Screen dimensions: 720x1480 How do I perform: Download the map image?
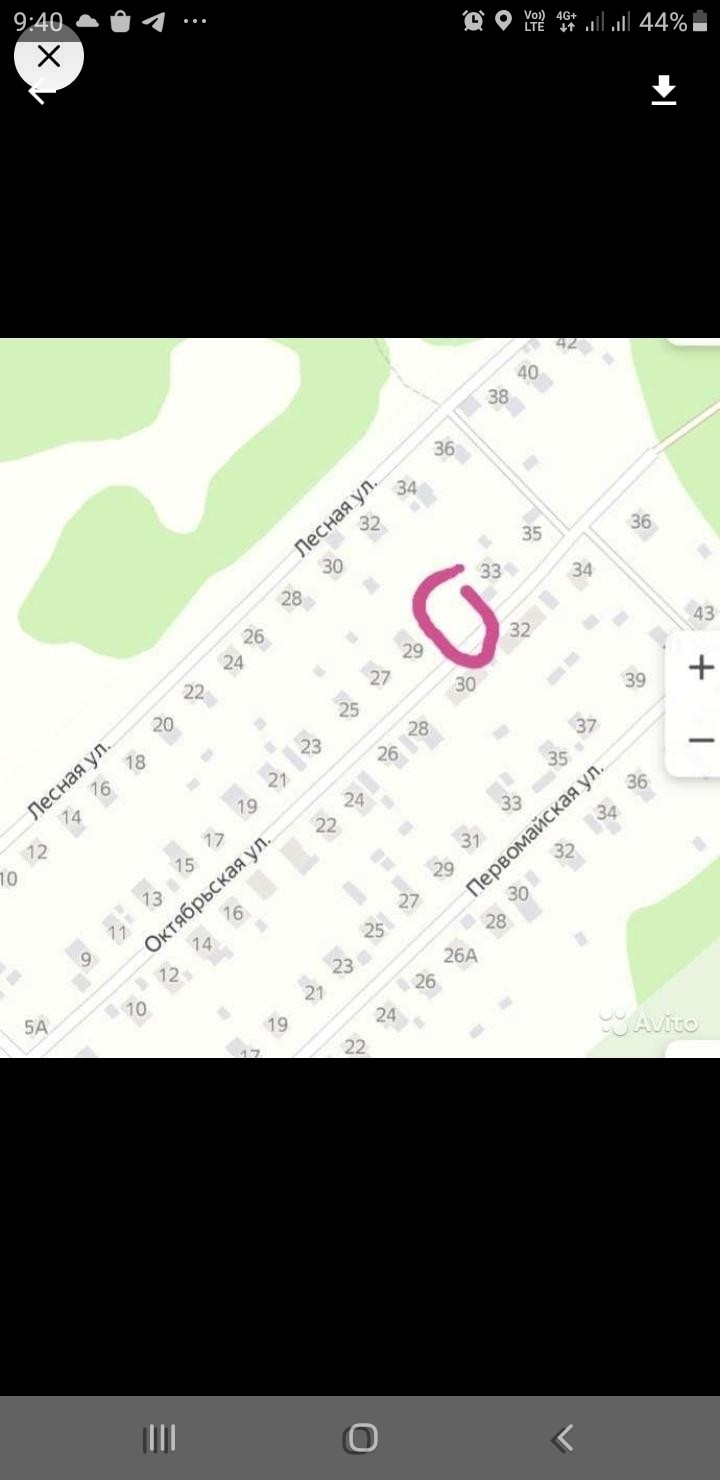[664, 91]
